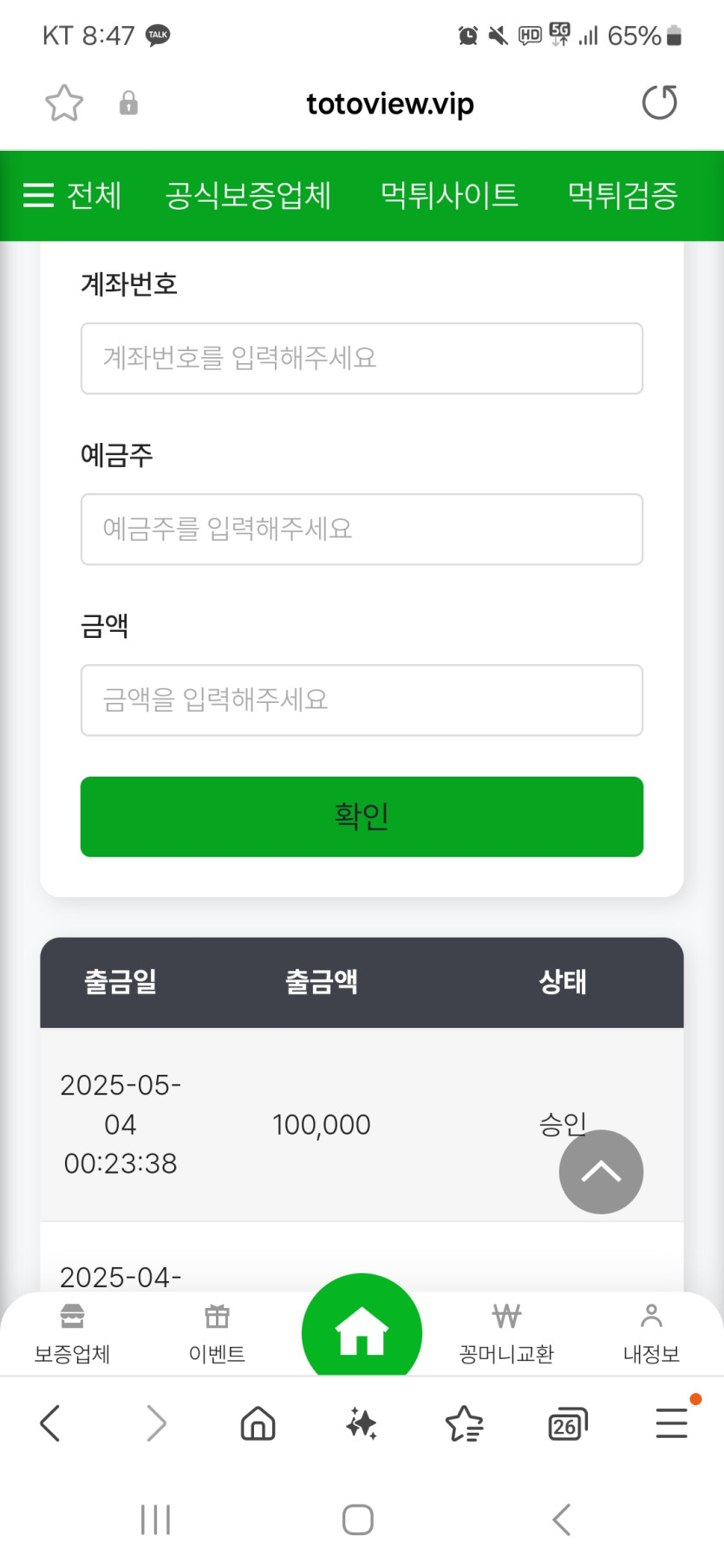
Task: Tap the green home button
Action: tap(362, 1329)
